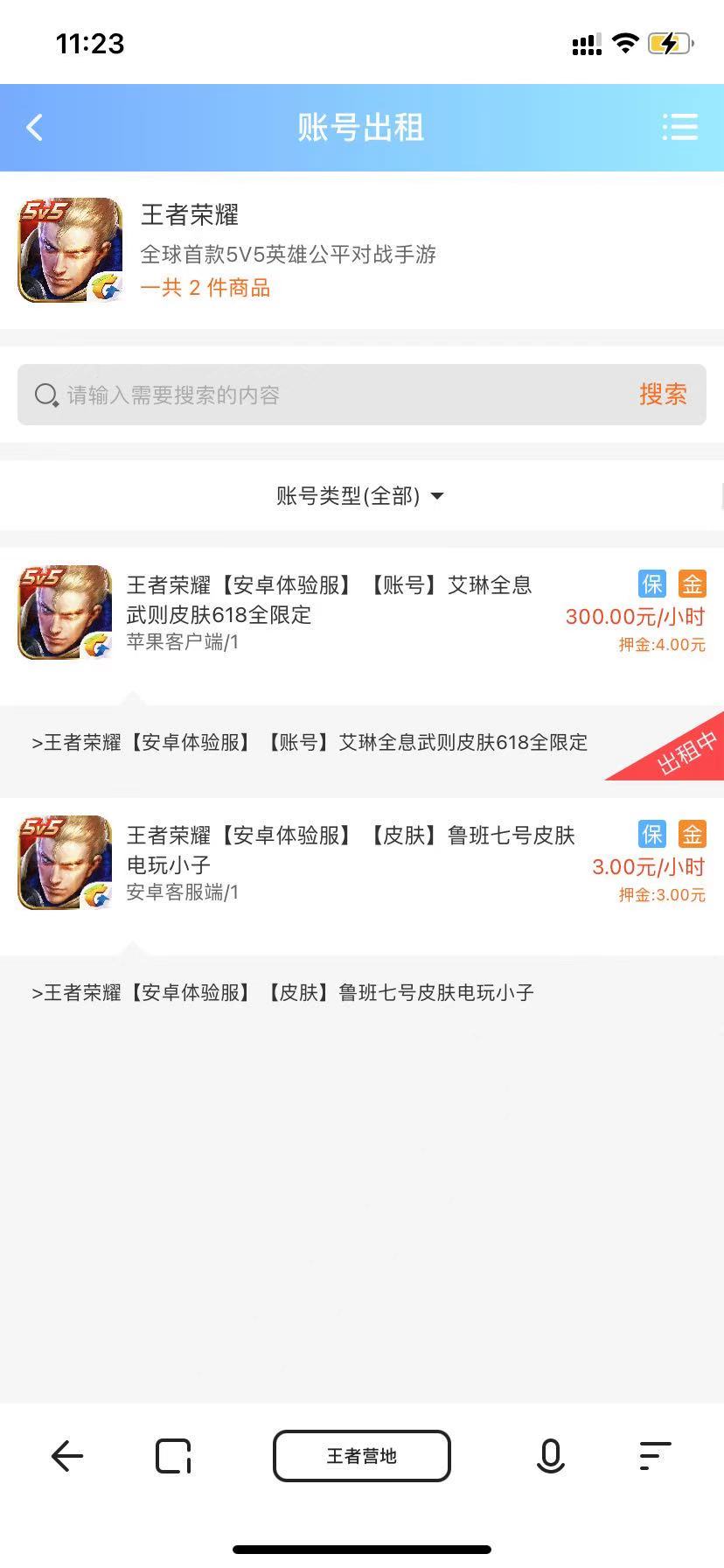The image size is (724, 1568).
Task: Expand the 账号类型(全部) dropdown
Action: tap(360, 496)
